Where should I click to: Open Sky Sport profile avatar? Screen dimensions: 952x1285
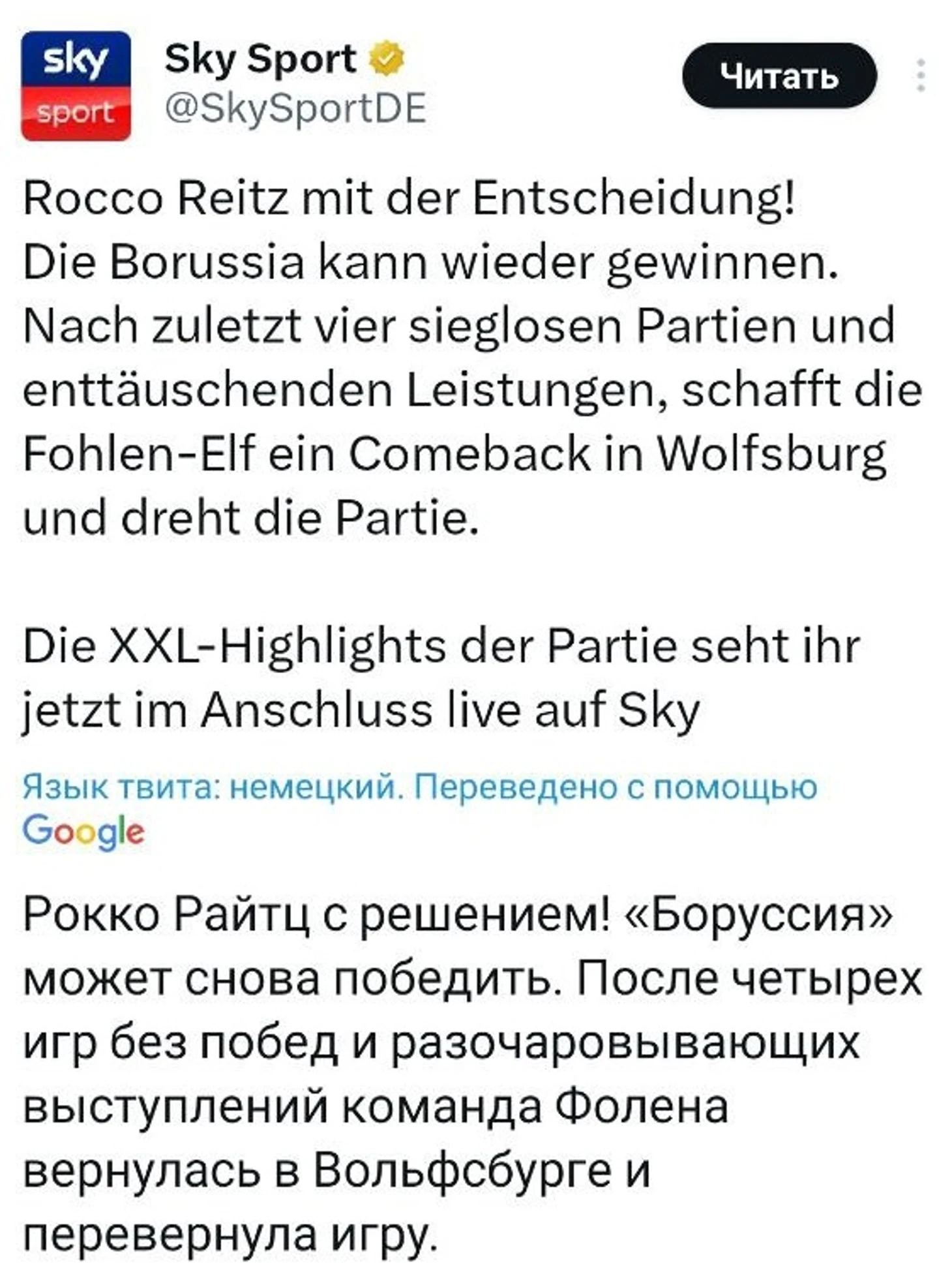pos(76,85)
